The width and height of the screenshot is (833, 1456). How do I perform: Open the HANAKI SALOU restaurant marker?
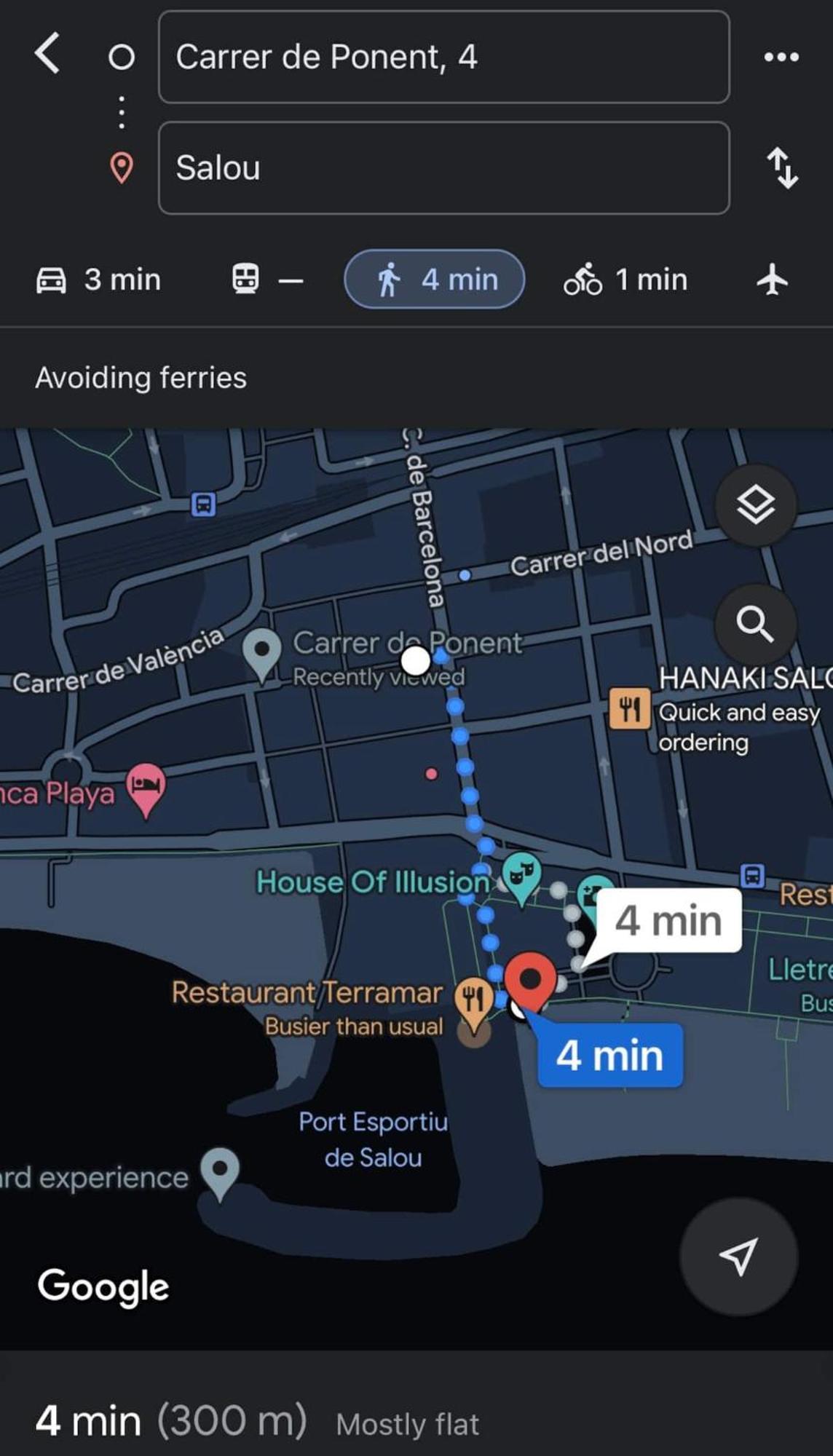(x=630, y=708)
